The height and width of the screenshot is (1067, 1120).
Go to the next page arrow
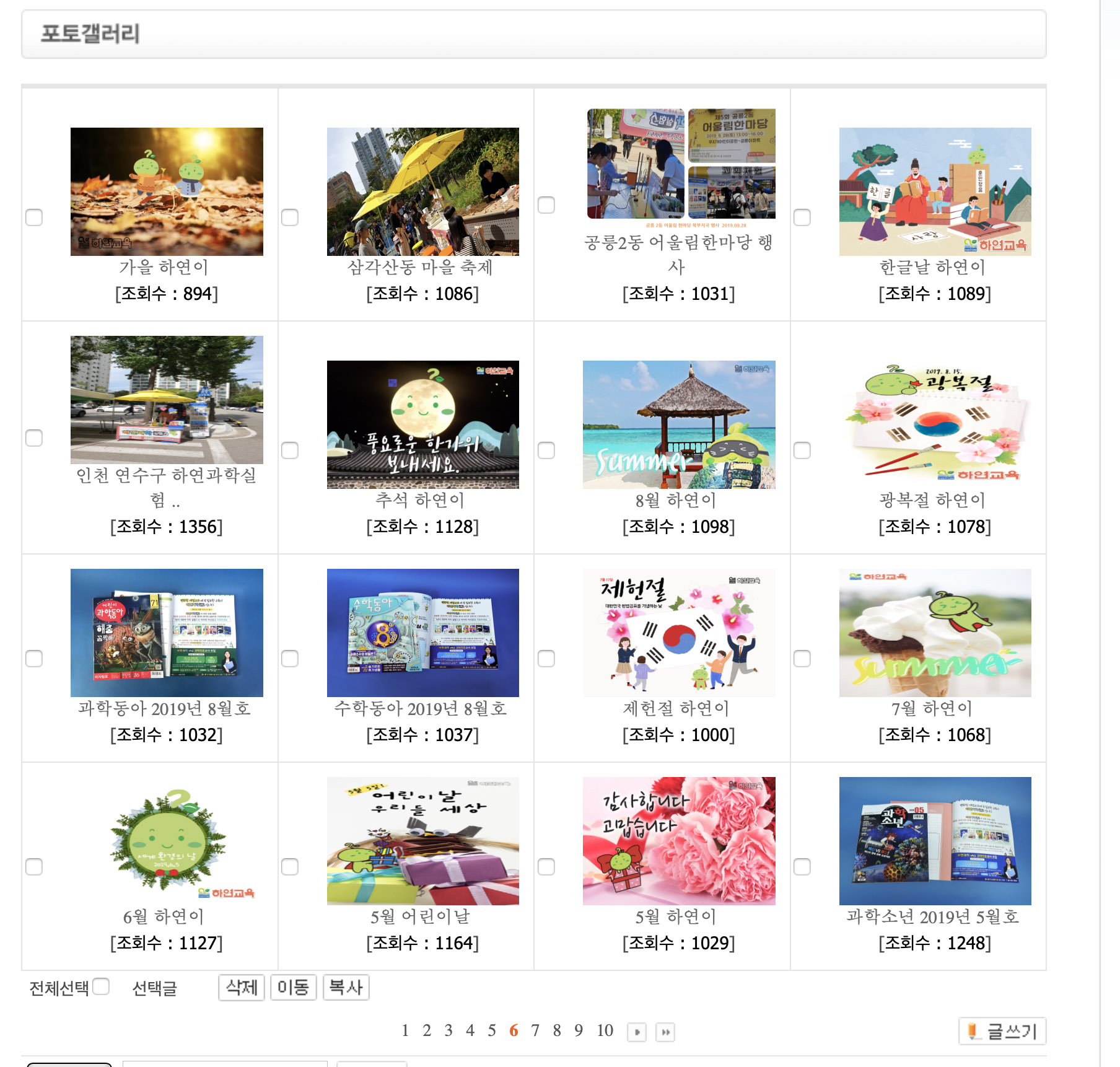point(637,1032)
